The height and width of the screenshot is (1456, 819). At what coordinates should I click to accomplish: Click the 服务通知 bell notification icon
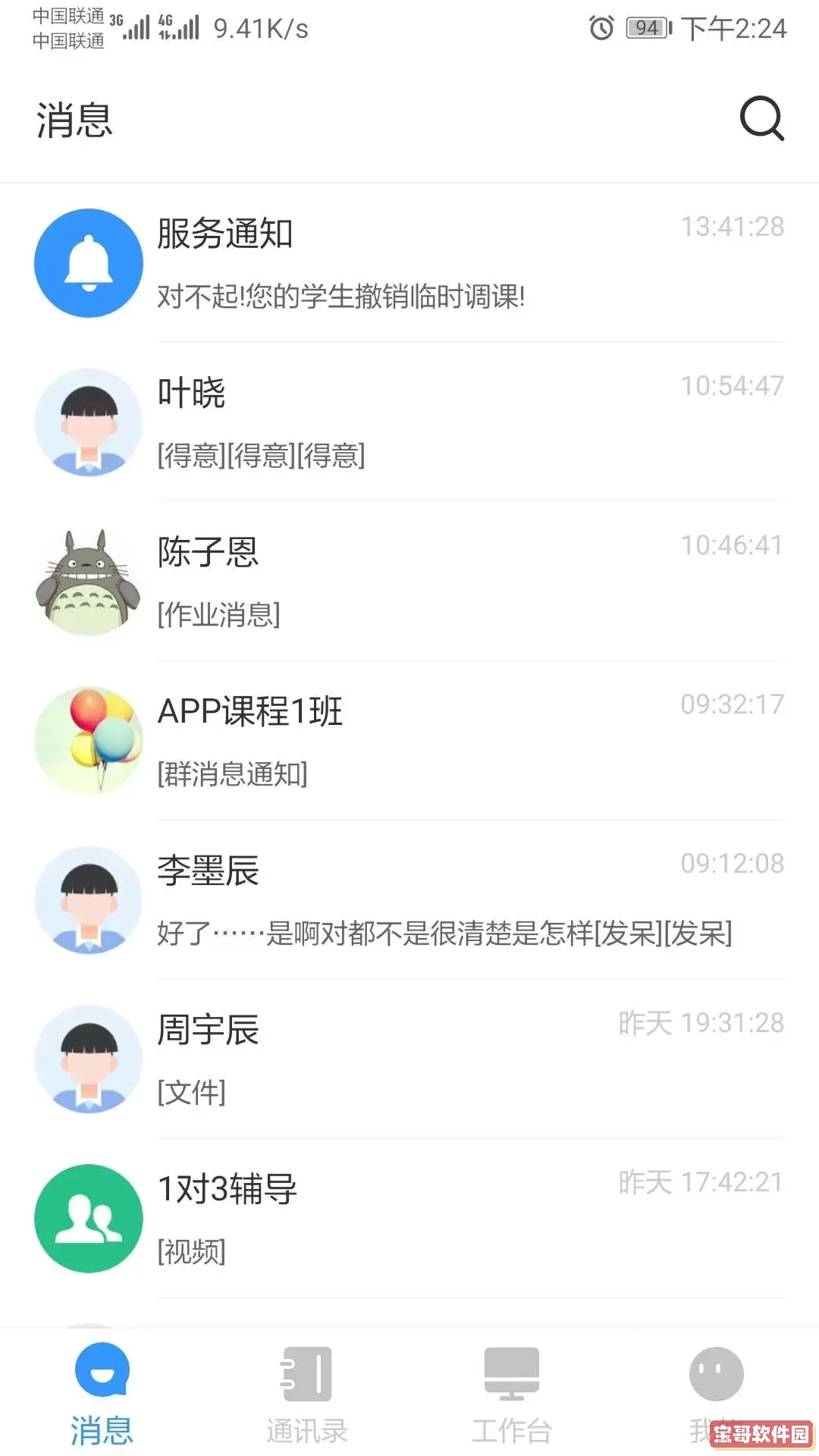coord(88,262)
